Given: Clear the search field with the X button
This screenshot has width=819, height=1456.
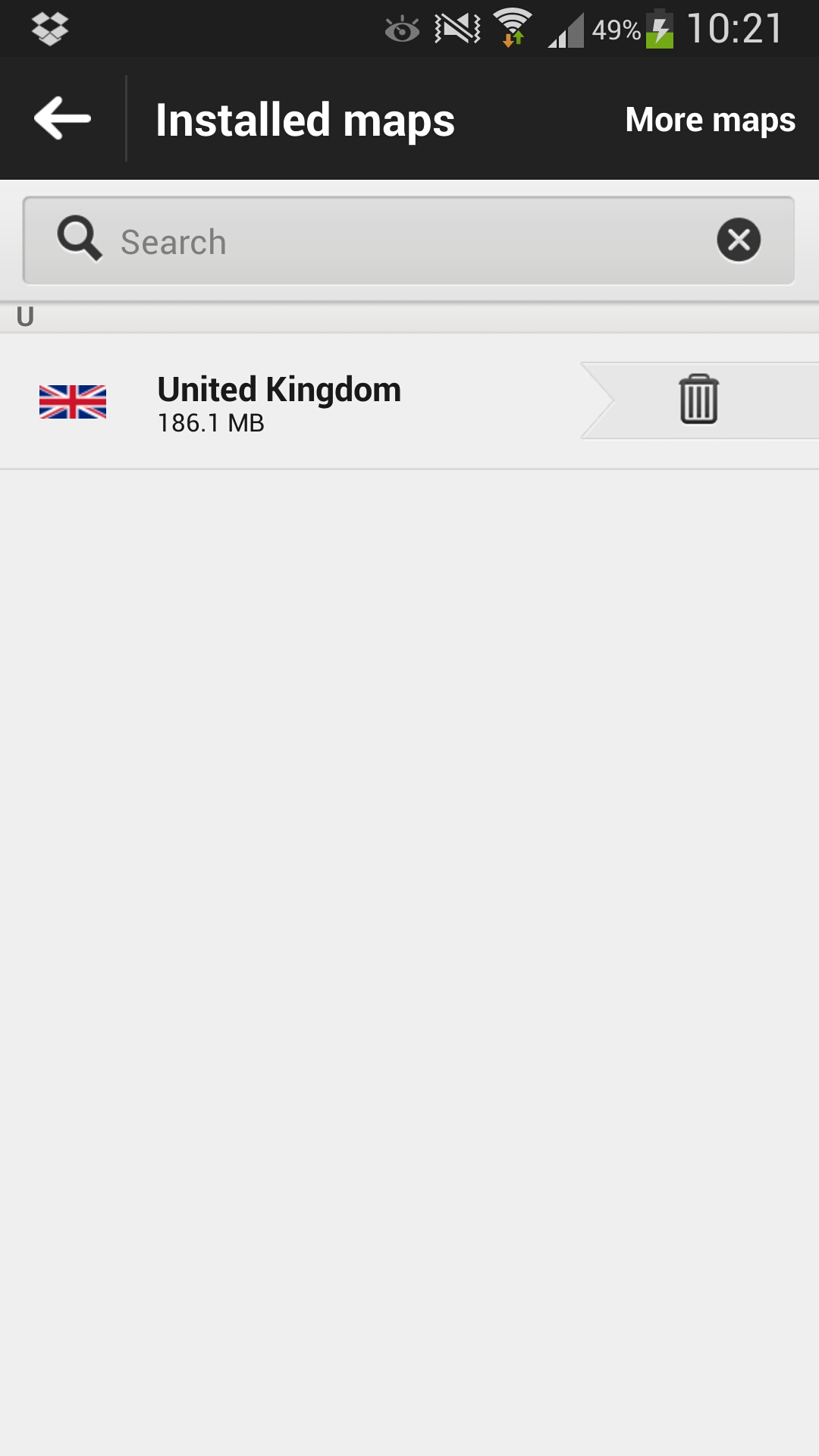Looking at the screenshot, I should (x=737, y=240).
